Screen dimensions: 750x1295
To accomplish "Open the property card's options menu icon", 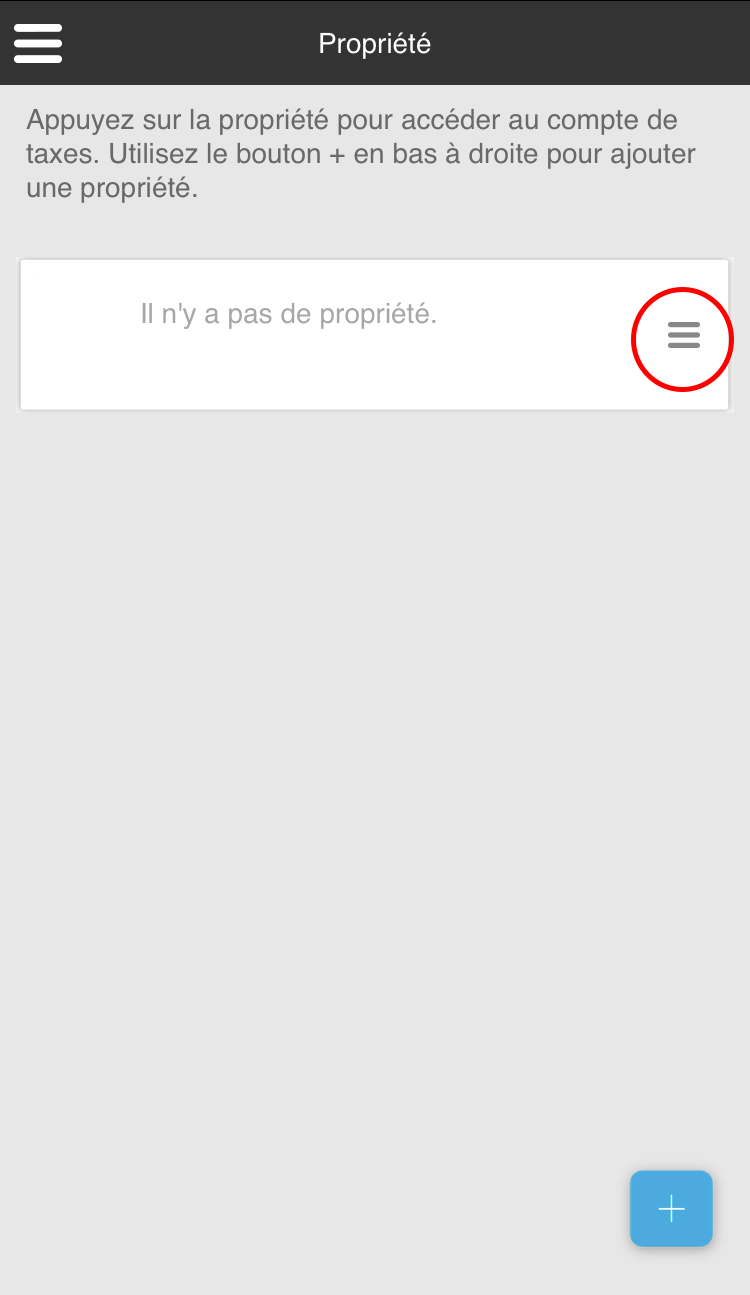I will [x=684, y=336].
